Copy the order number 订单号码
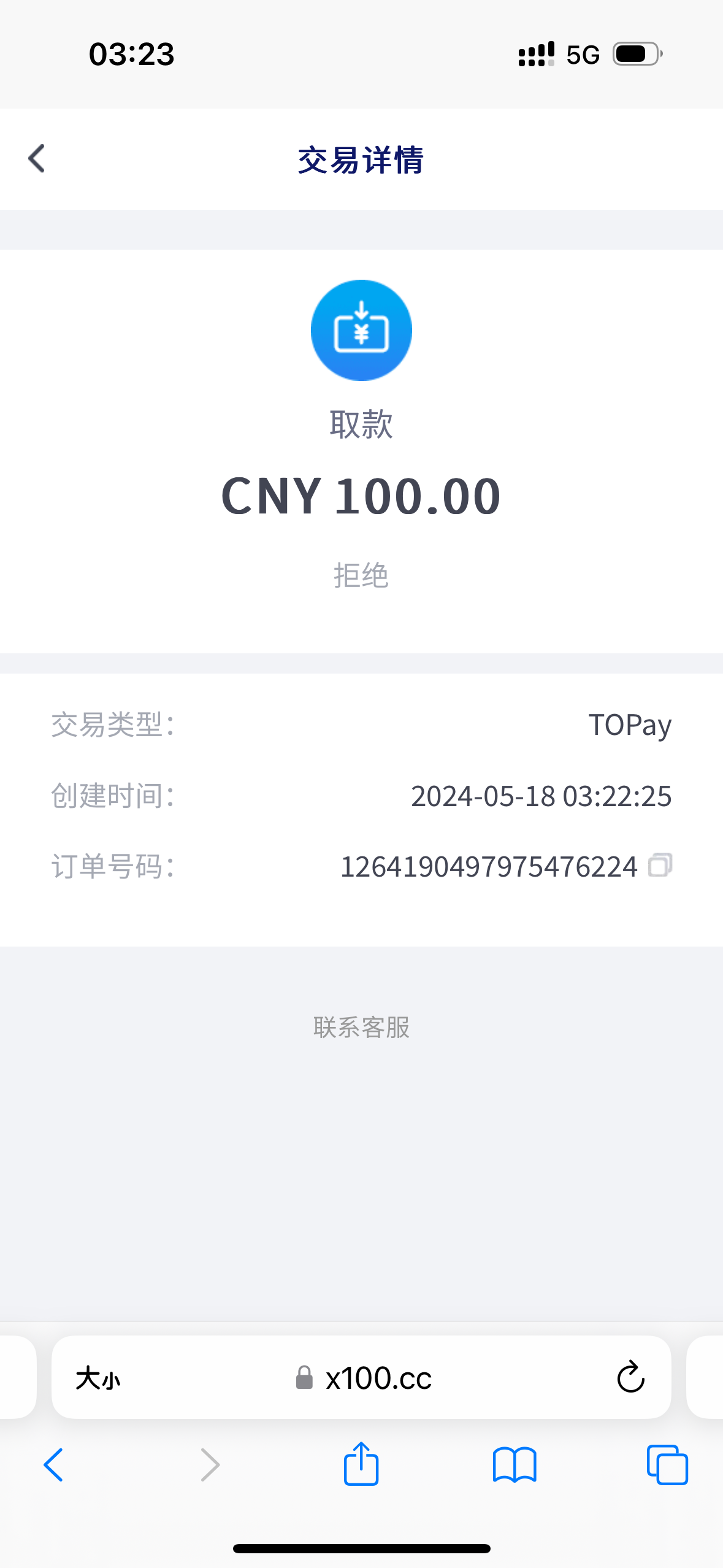 pos(660,865)
